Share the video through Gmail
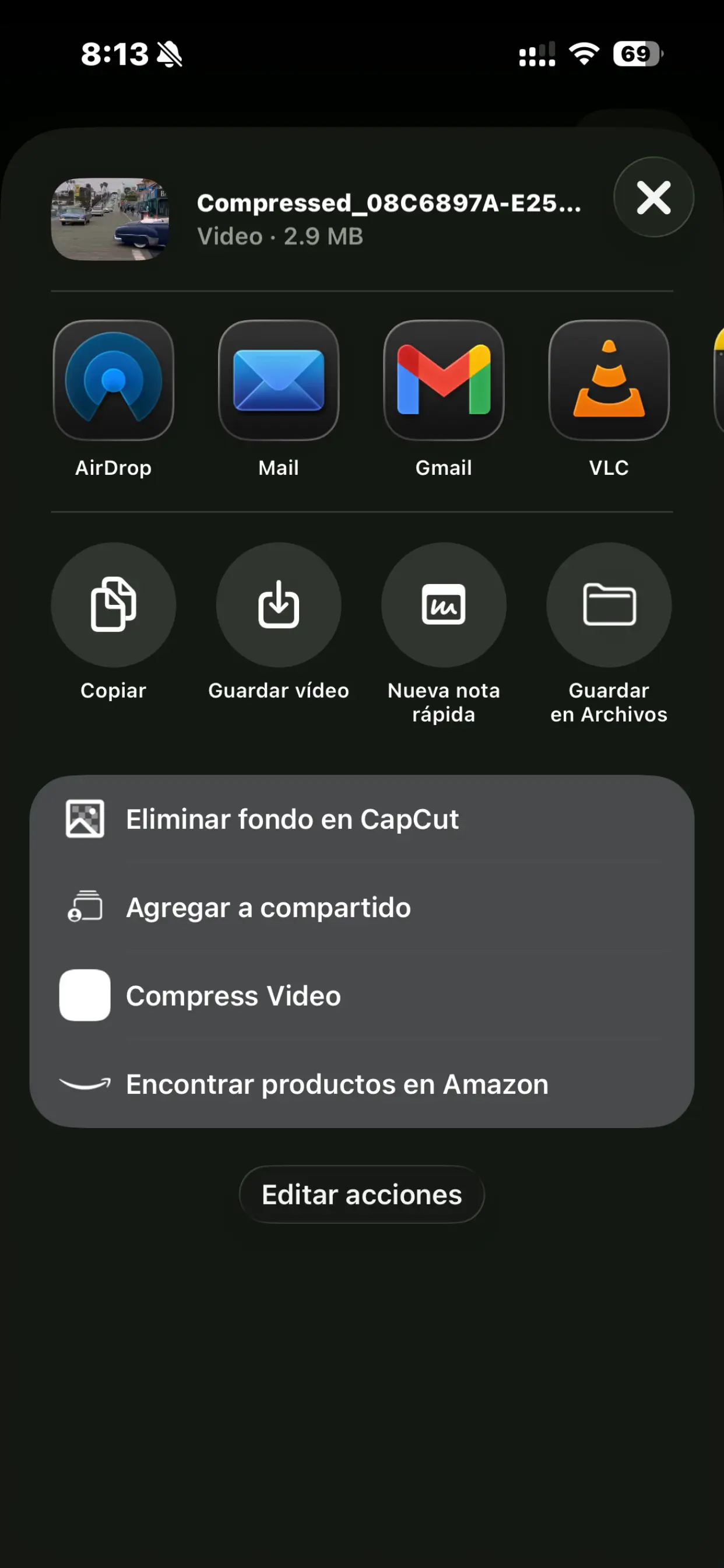Screen dimensions: 724x1568 pyautogui.click(x=444, y=380)
